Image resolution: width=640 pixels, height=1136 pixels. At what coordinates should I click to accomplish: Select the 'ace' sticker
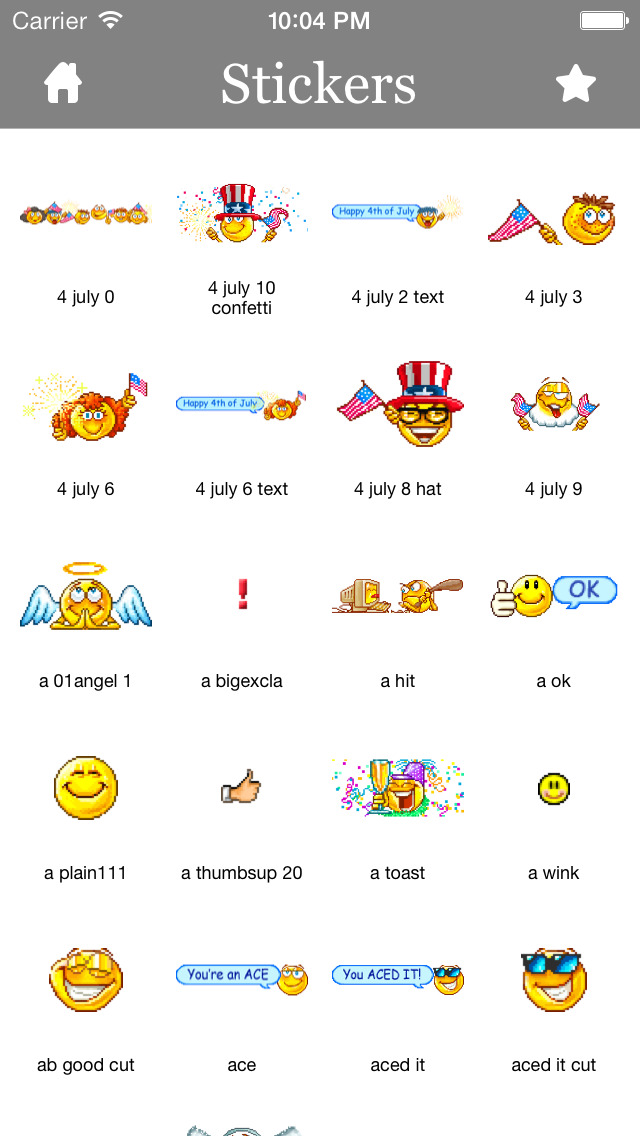[x=242, y=978]
